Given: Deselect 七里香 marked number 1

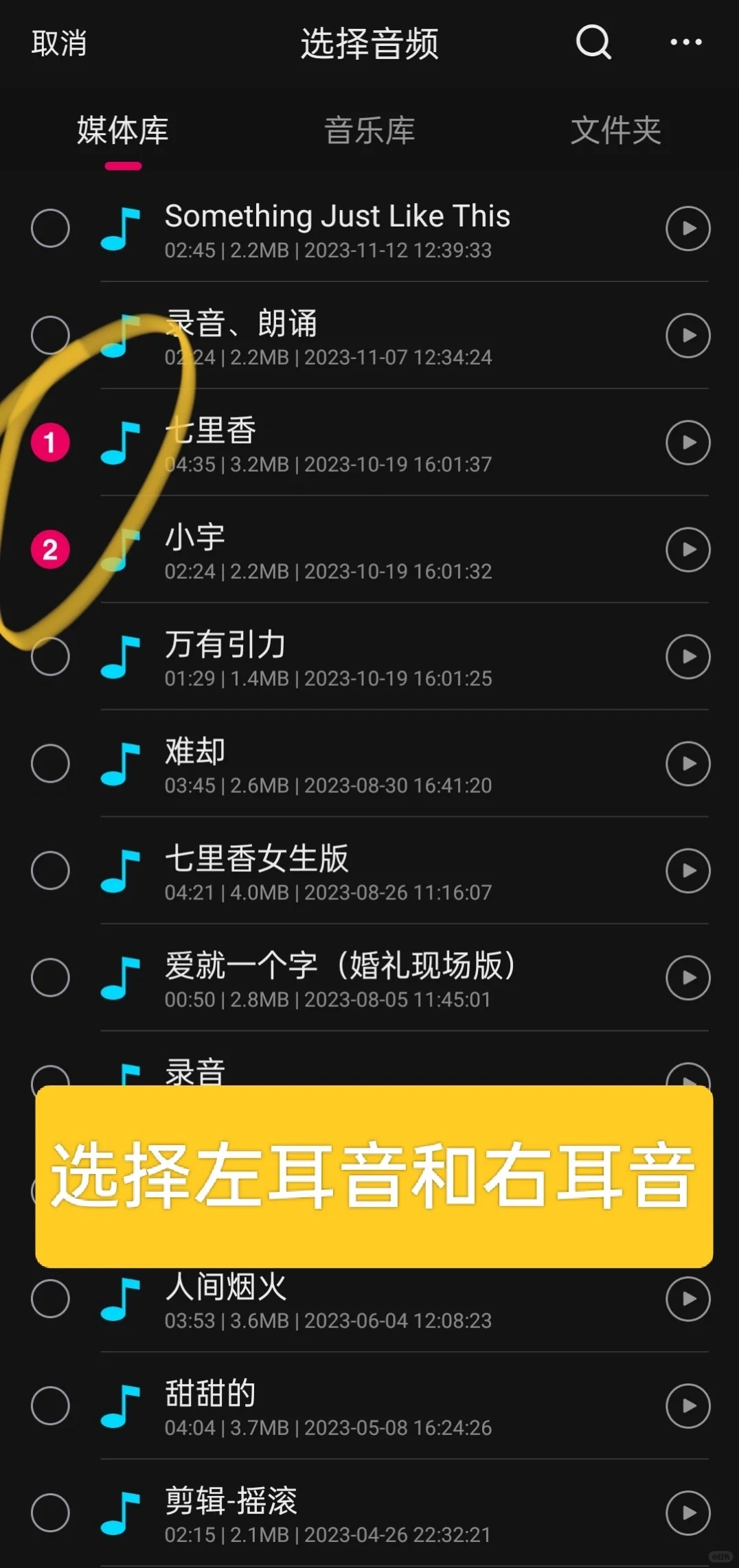Looking at the screenshot, I should point(50,442).
